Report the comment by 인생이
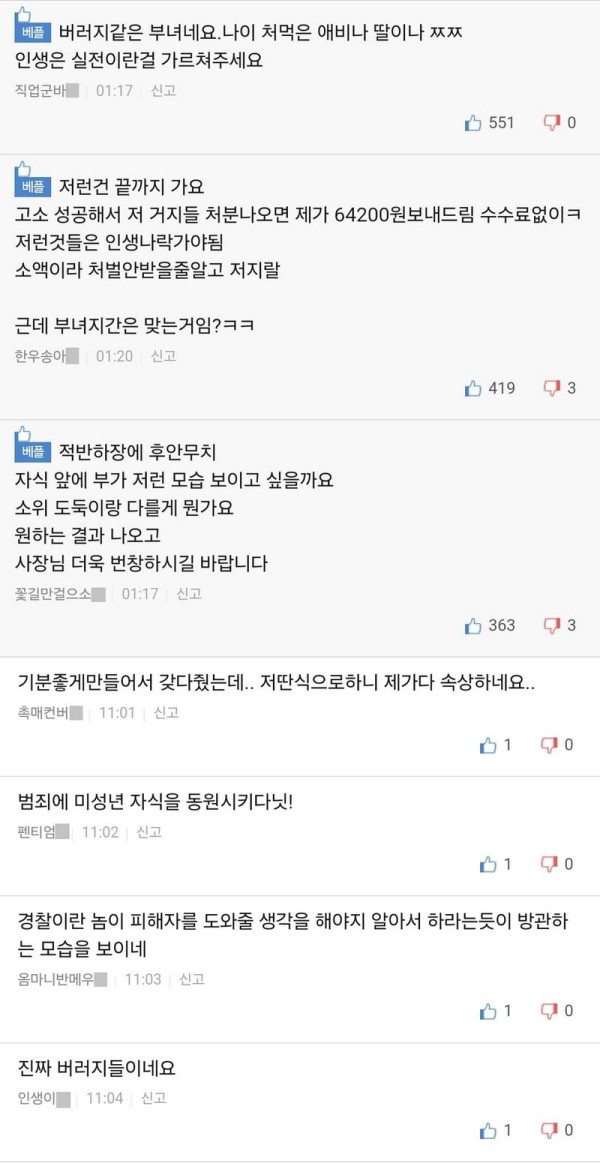600x1163 pixels. [153, 1098]
